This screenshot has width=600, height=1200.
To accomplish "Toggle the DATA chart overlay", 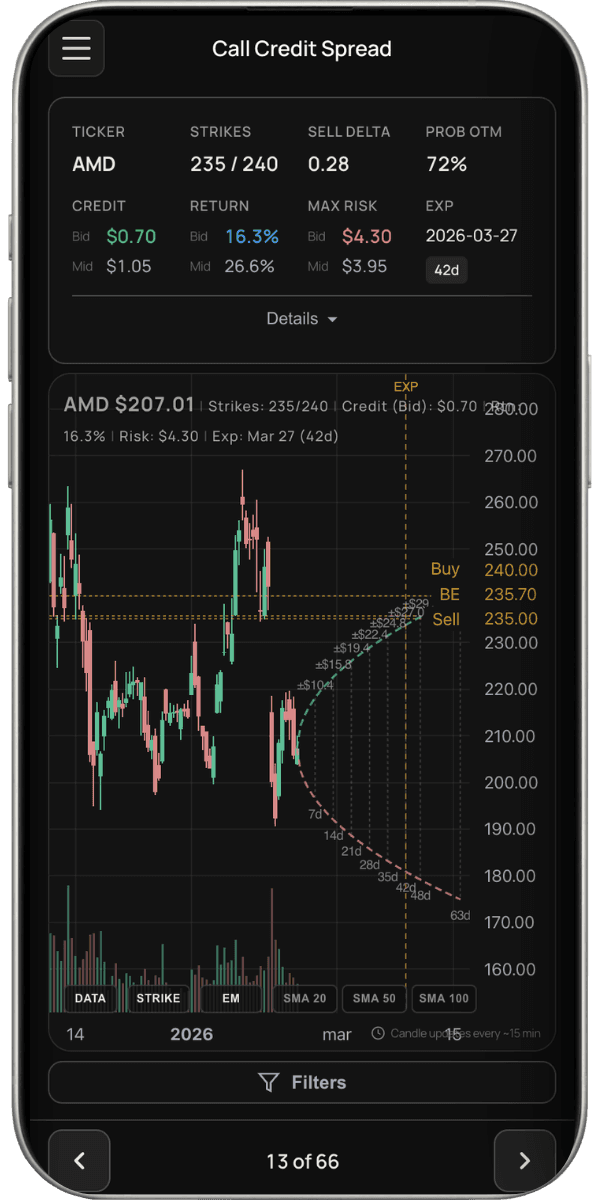I will [91, 998].
